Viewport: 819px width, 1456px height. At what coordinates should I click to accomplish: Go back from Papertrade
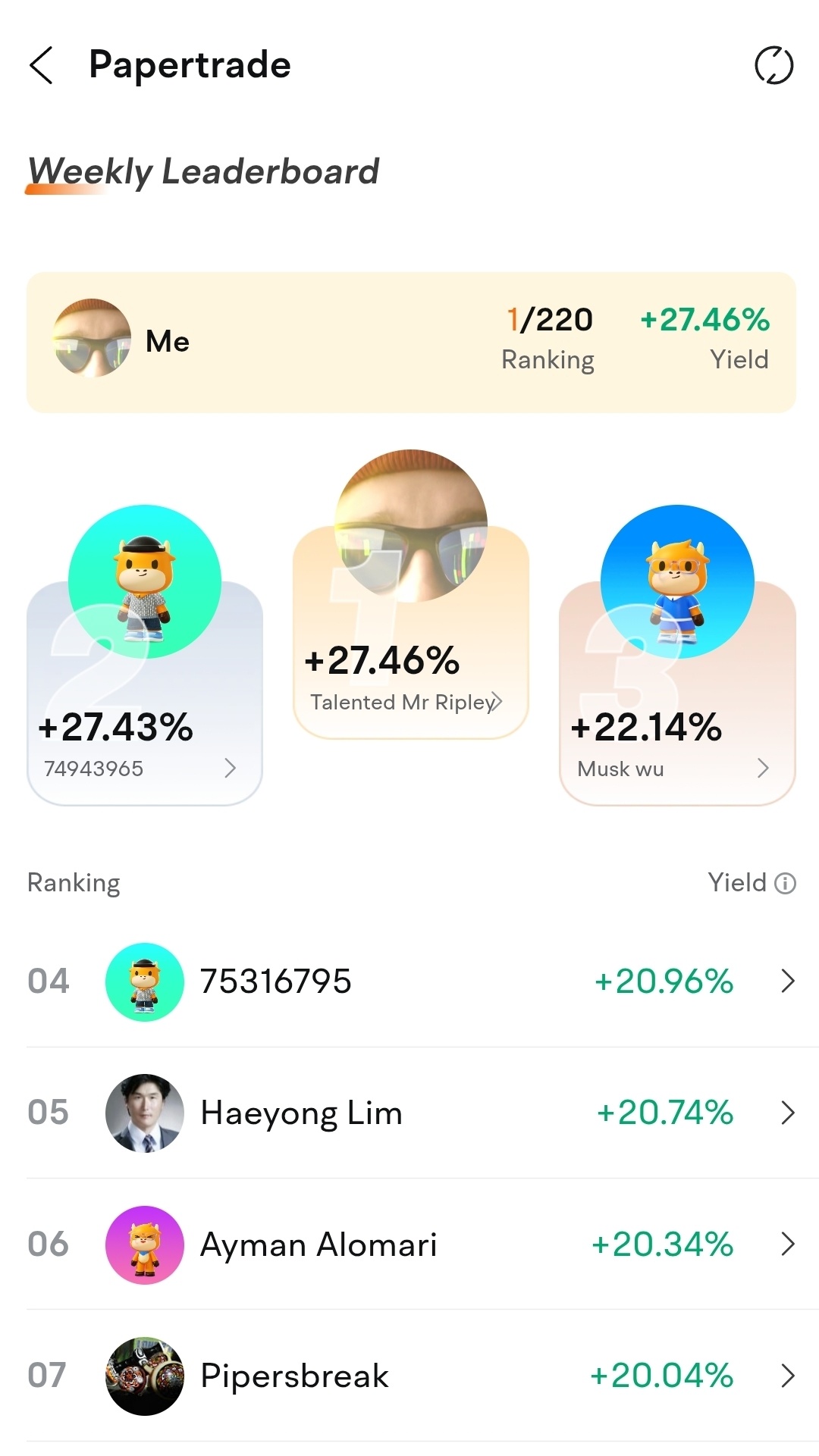(x=42, y=65)
